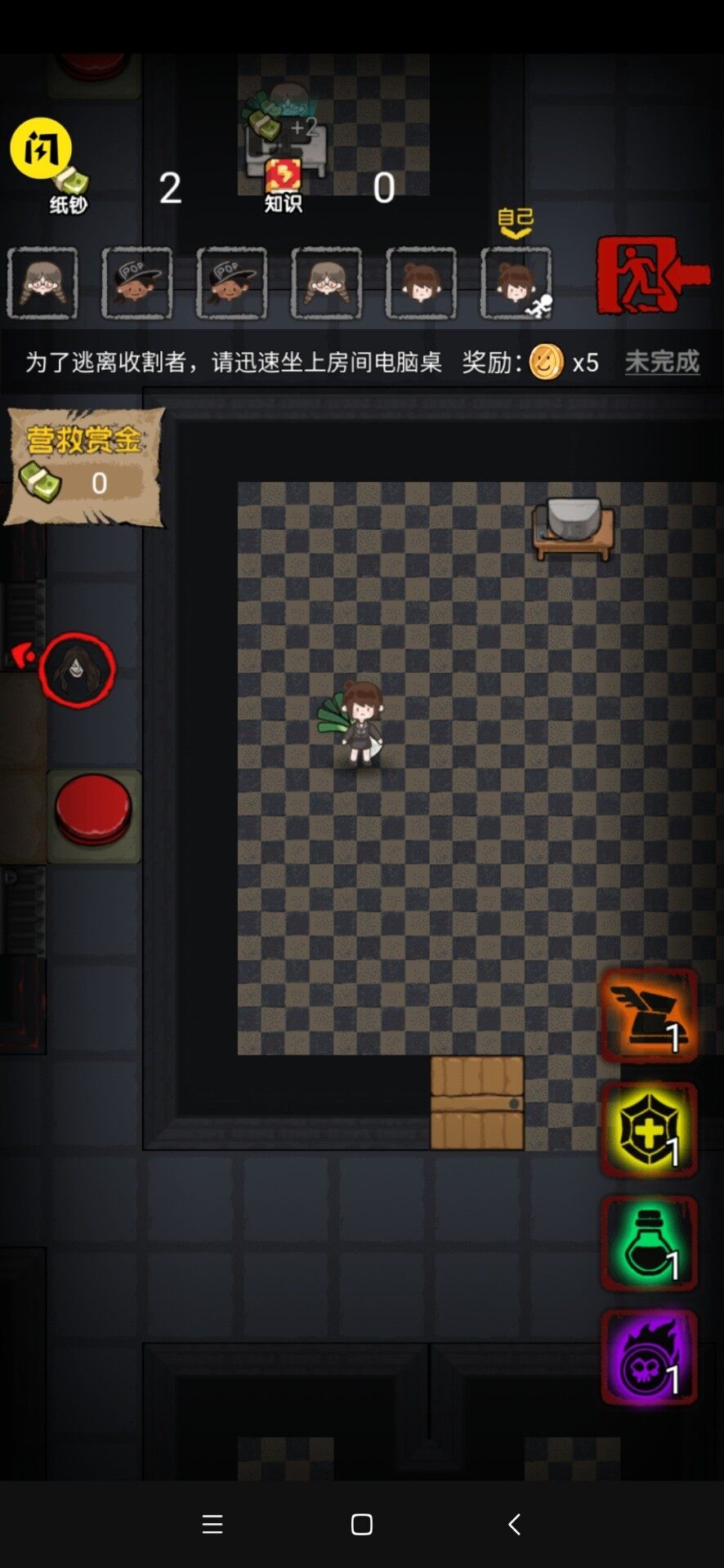
Task: Tap the first player avatar with braids
Action: pyautogui.click(x=42, y=283)
